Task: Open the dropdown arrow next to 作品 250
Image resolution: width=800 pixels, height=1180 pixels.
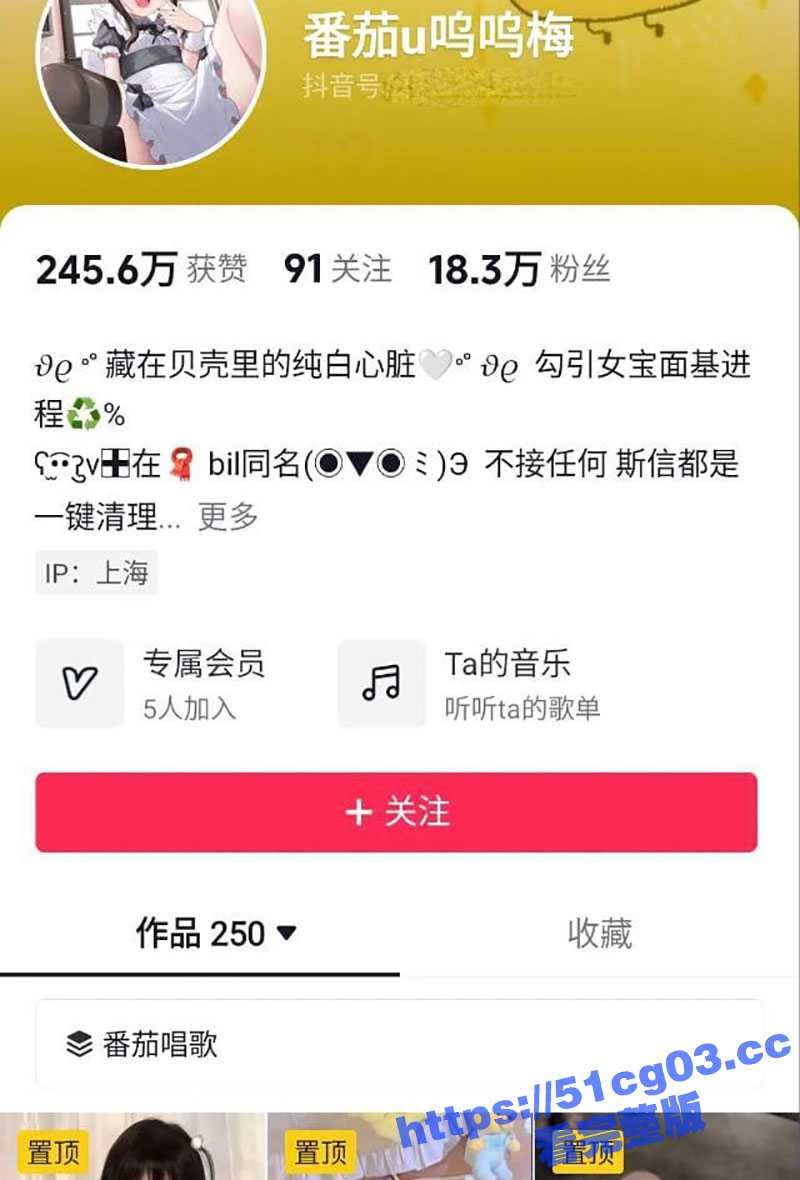Action: pyautogui.click(x=289, y=934)
